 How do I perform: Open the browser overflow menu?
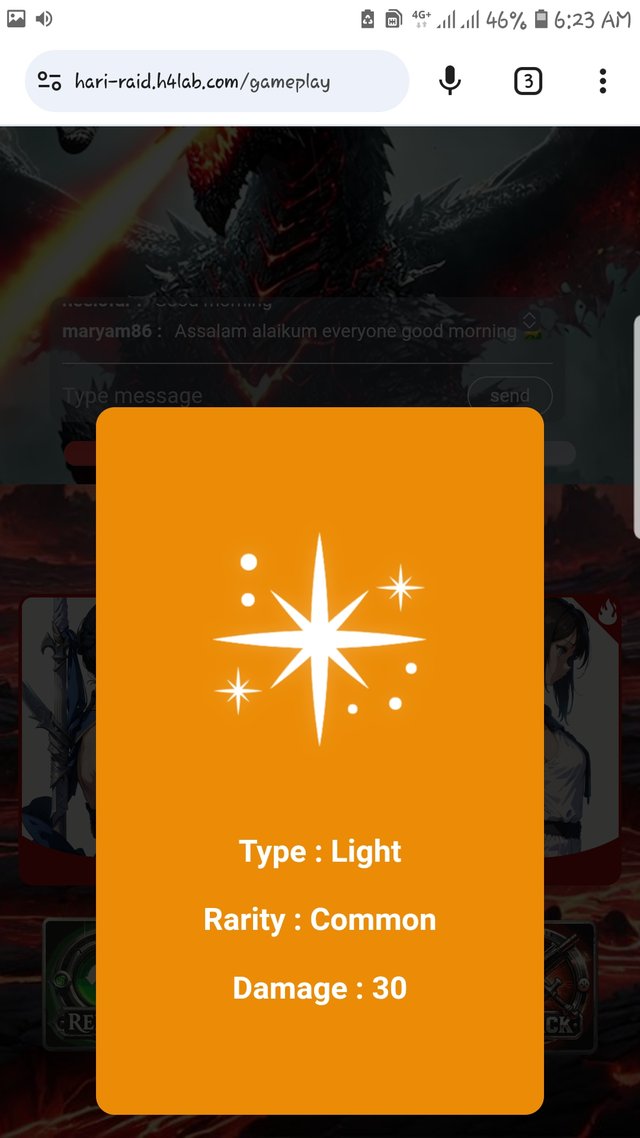point(602,81)
